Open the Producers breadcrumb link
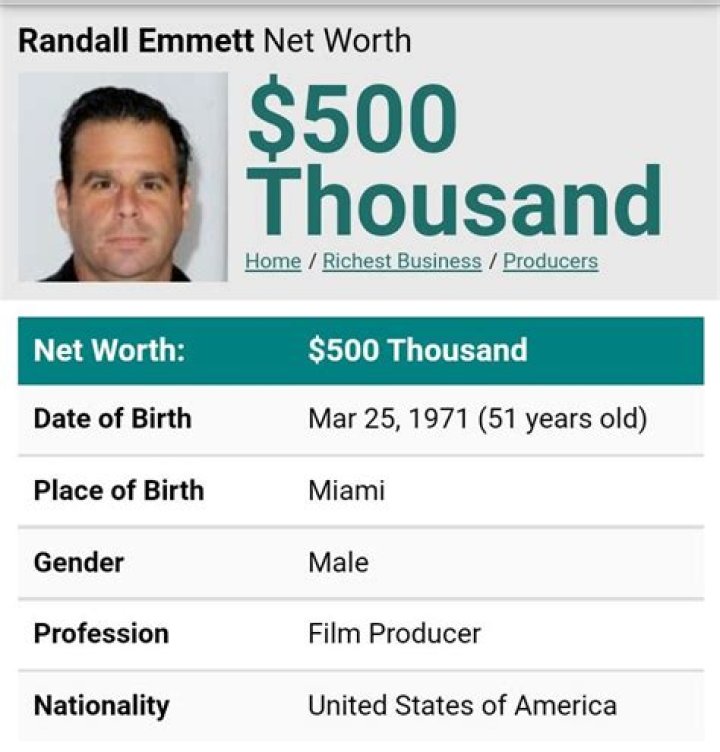Image resolution: width=720 pixels, height=752 pixels. pos(550,261)
